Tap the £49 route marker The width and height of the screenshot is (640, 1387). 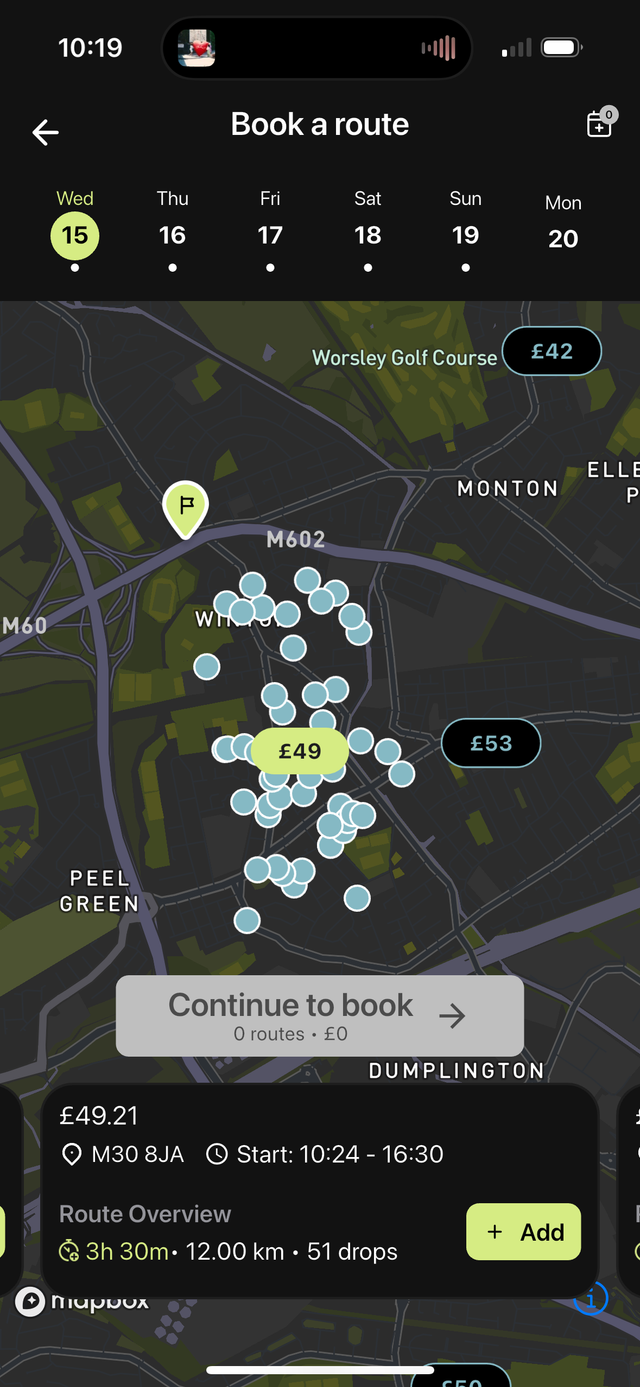299,751
